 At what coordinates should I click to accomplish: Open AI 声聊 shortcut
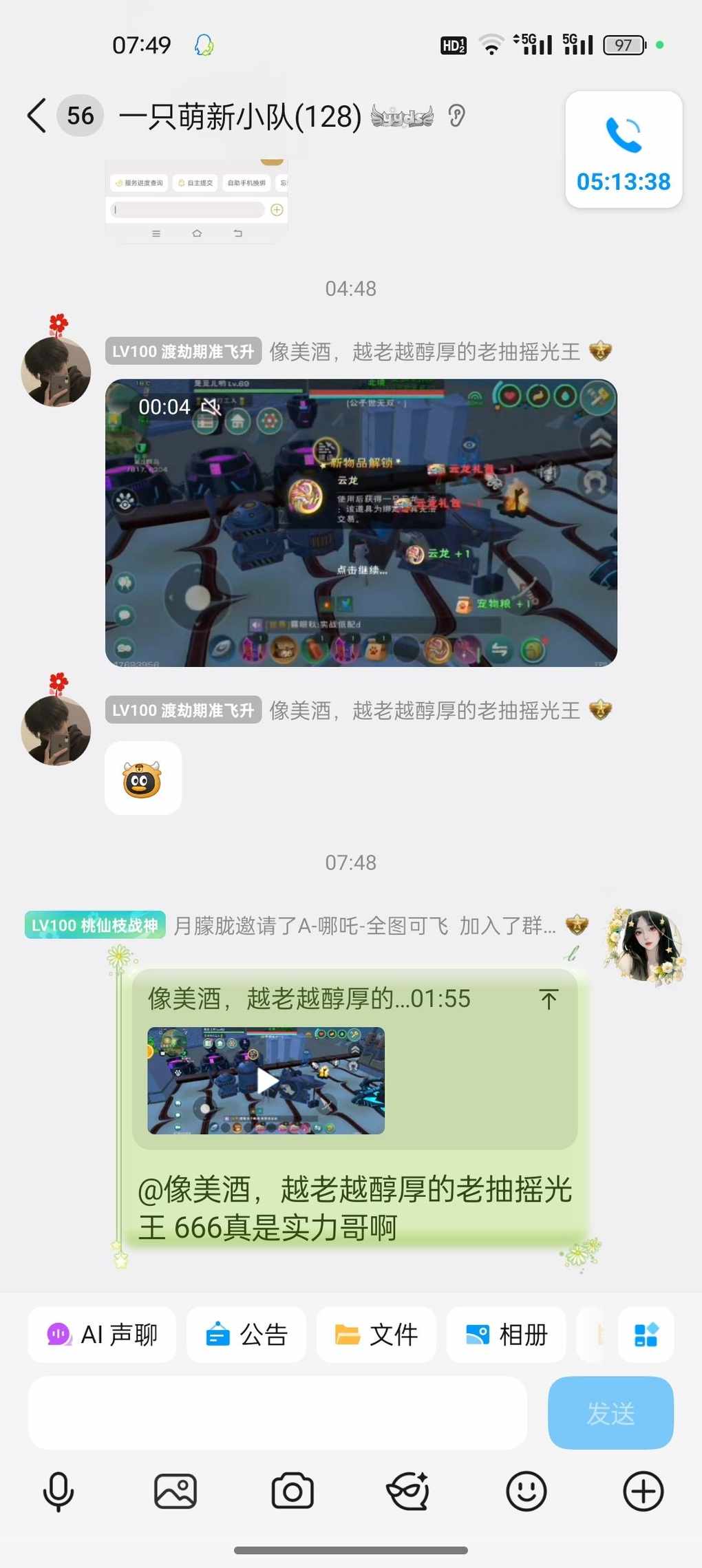(x=102, y=1335)
